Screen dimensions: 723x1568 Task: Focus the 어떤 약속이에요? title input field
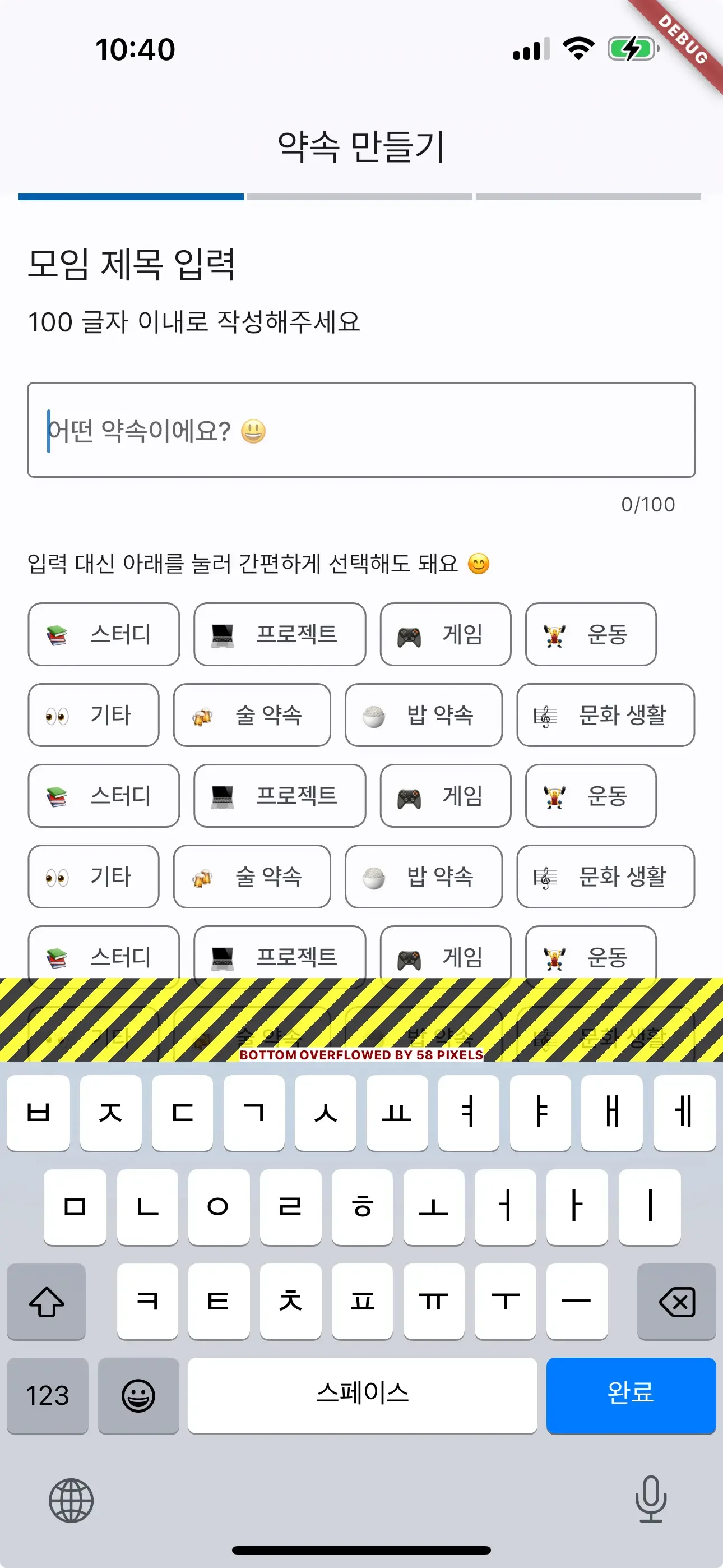point(361,430)
